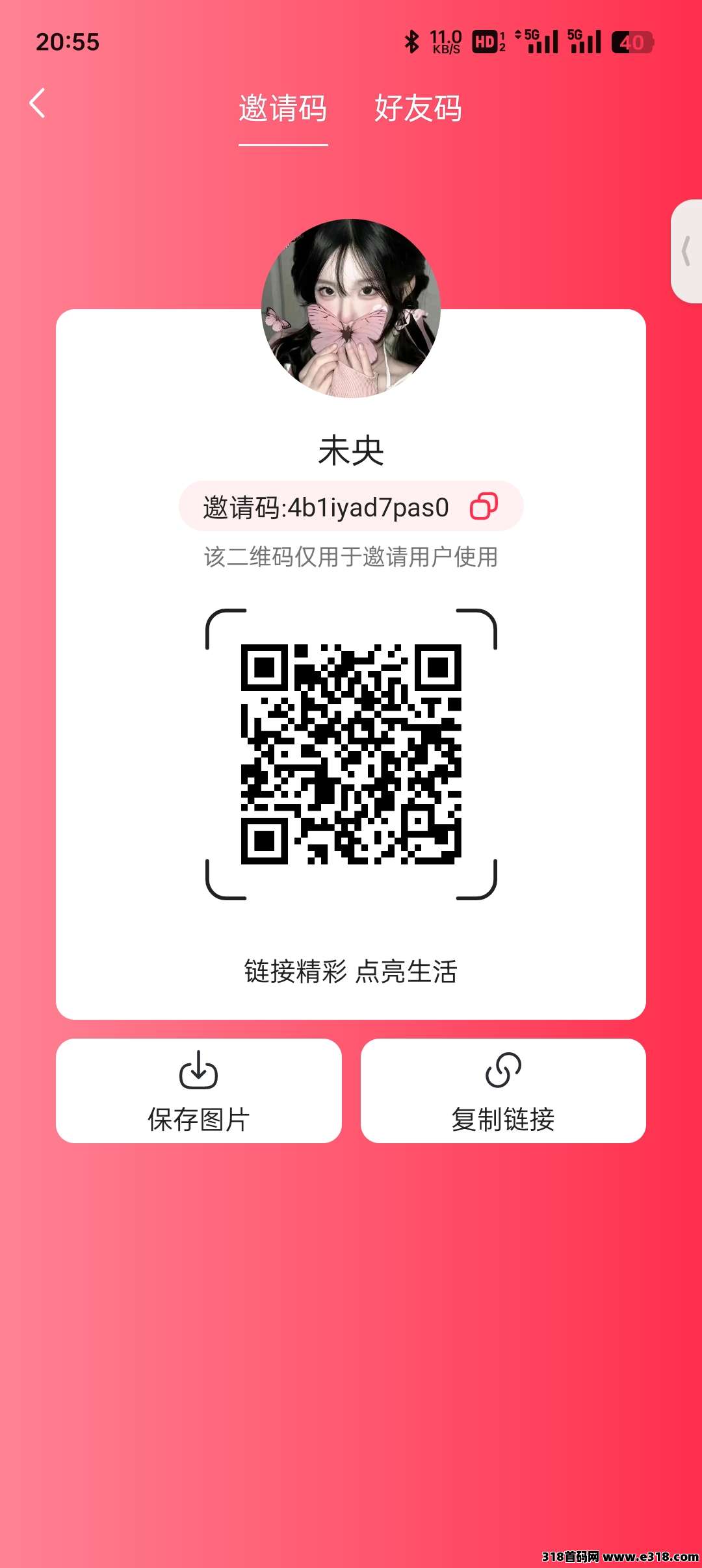Expand the floating side panel handle

point(686,251)
